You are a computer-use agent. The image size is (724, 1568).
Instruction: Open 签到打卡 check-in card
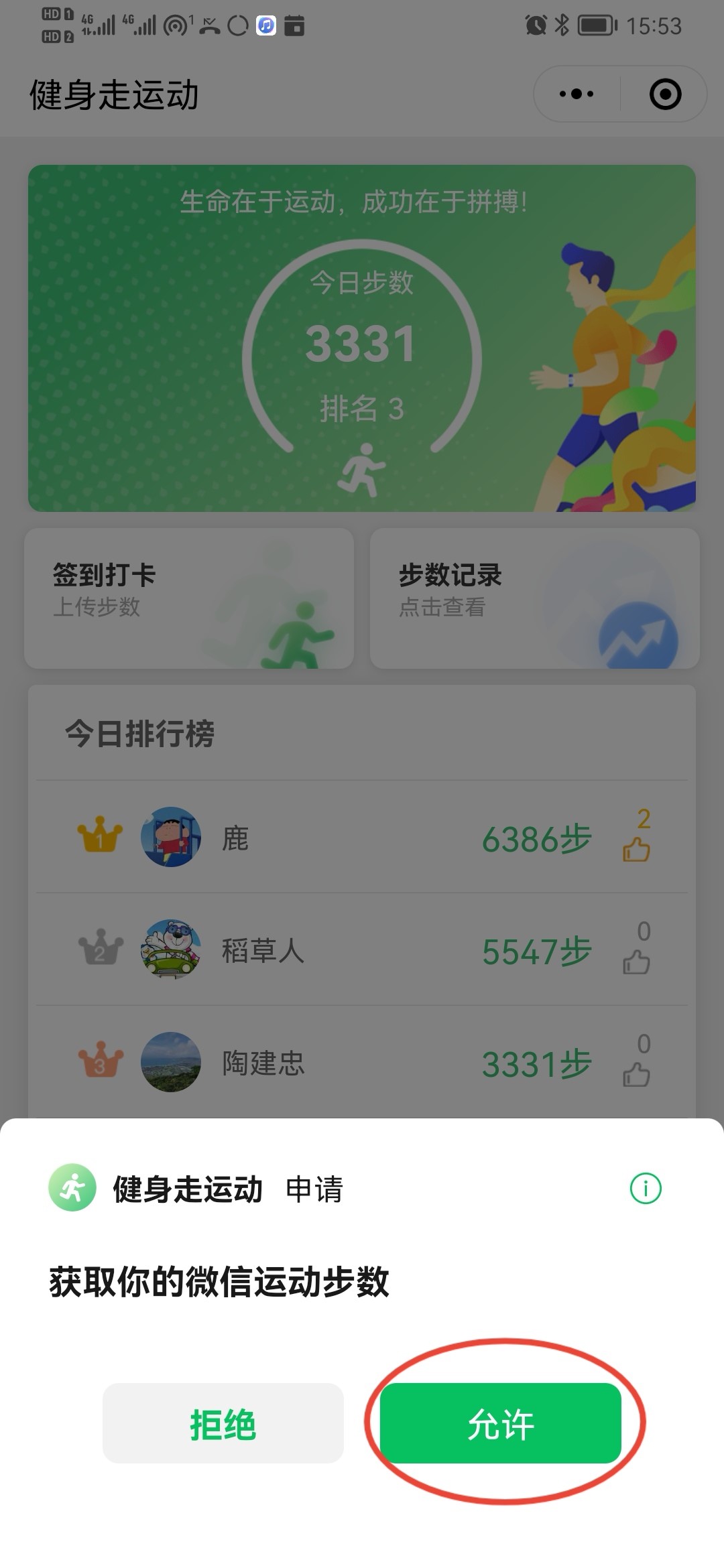188,598
